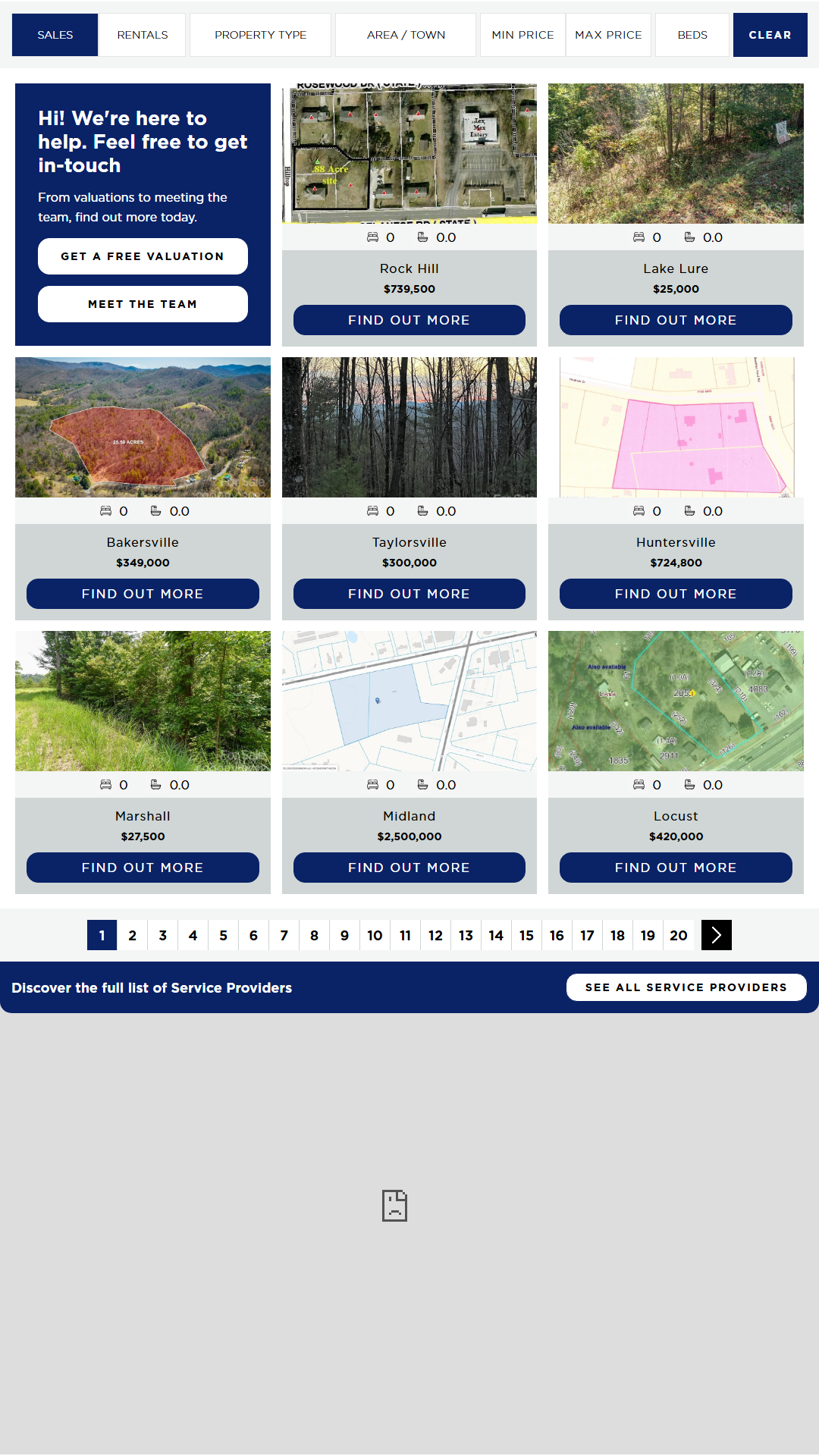Find out more about Lake Lure listing
This screenshot has height=1456, width=819.
tap(676, 320)
